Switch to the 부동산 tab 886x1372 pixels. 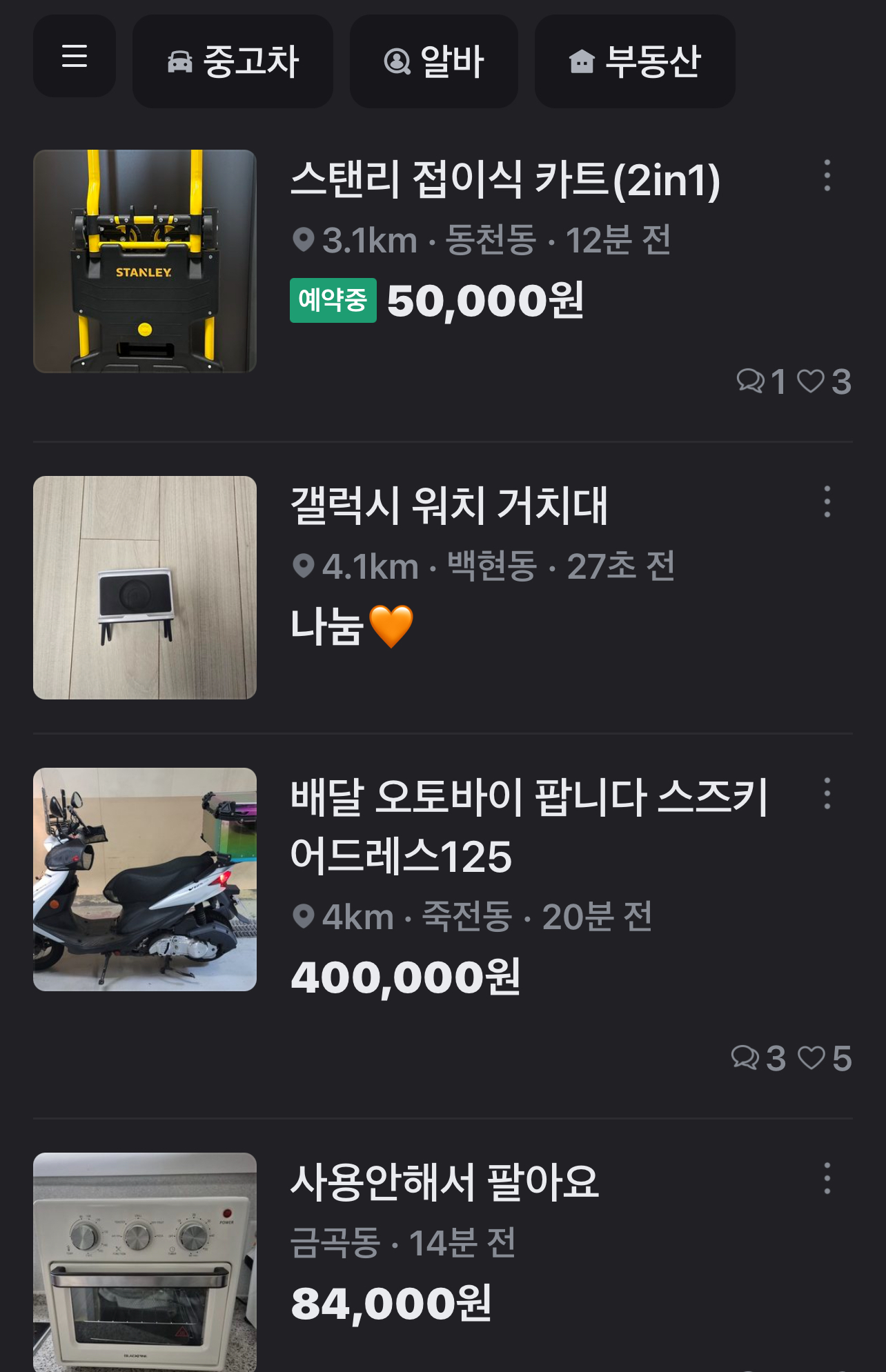pos(633,61)
